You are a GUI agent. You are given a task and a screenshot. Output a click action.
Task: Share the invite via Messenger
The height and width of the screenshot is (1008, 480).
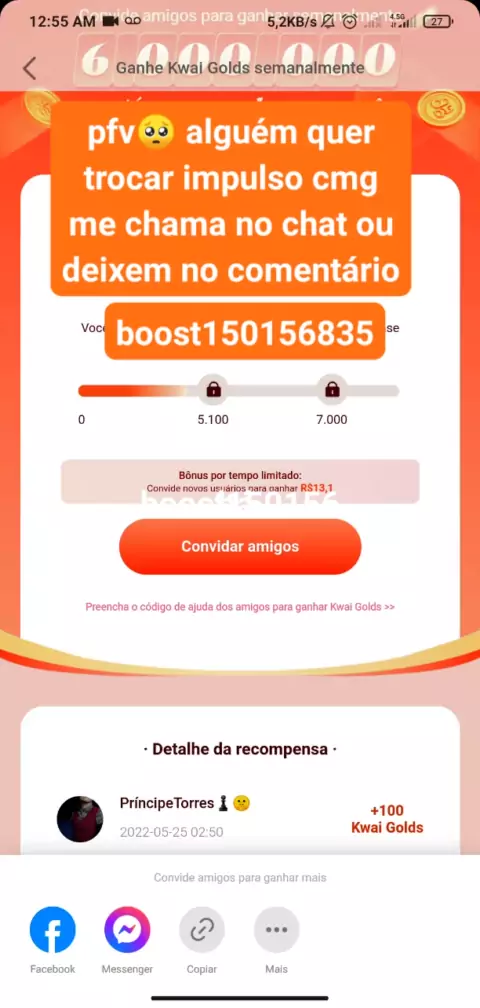click(127, 930)
